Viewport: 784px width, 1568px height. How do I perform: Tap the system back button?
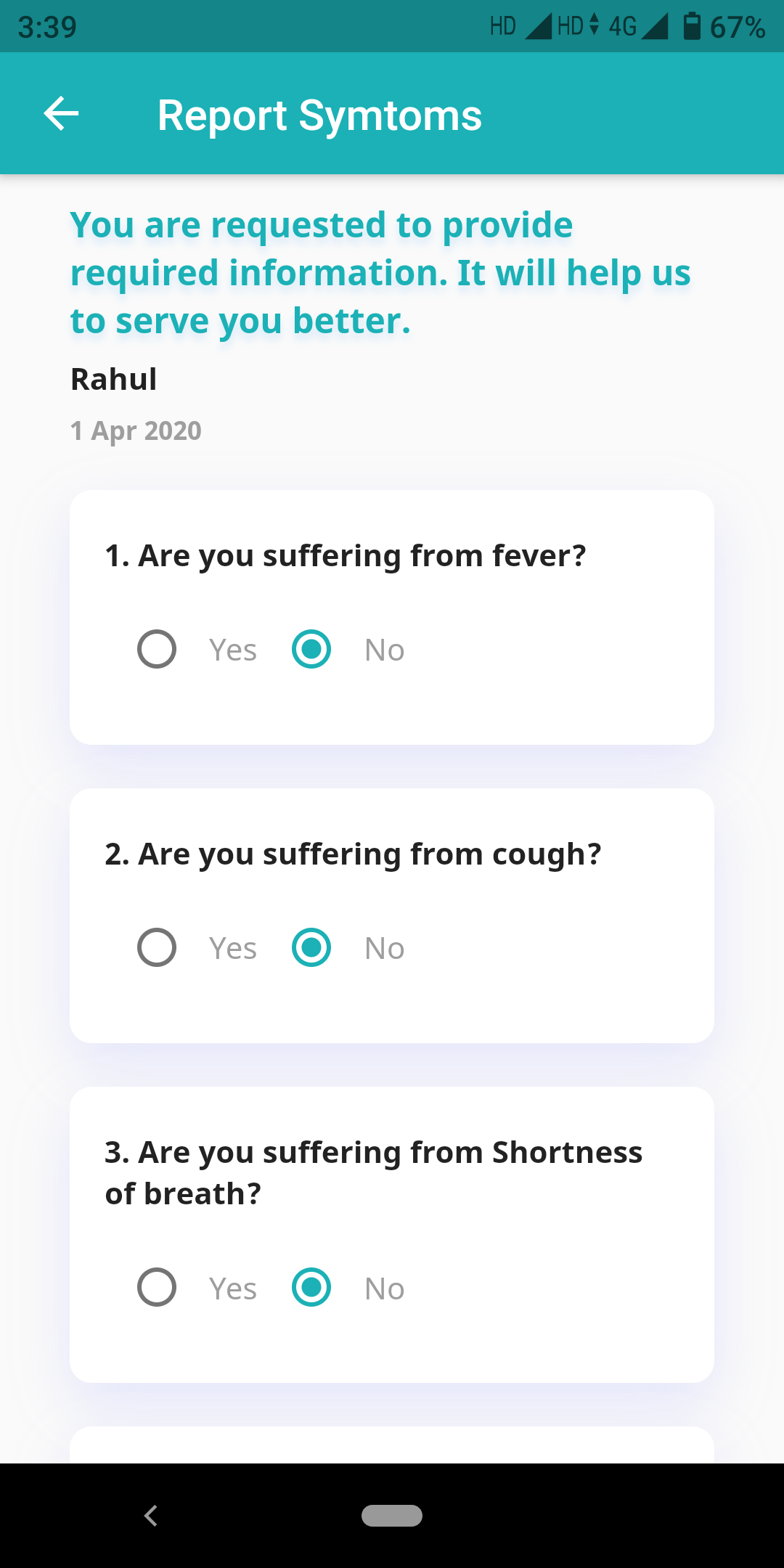[151, 1516]
